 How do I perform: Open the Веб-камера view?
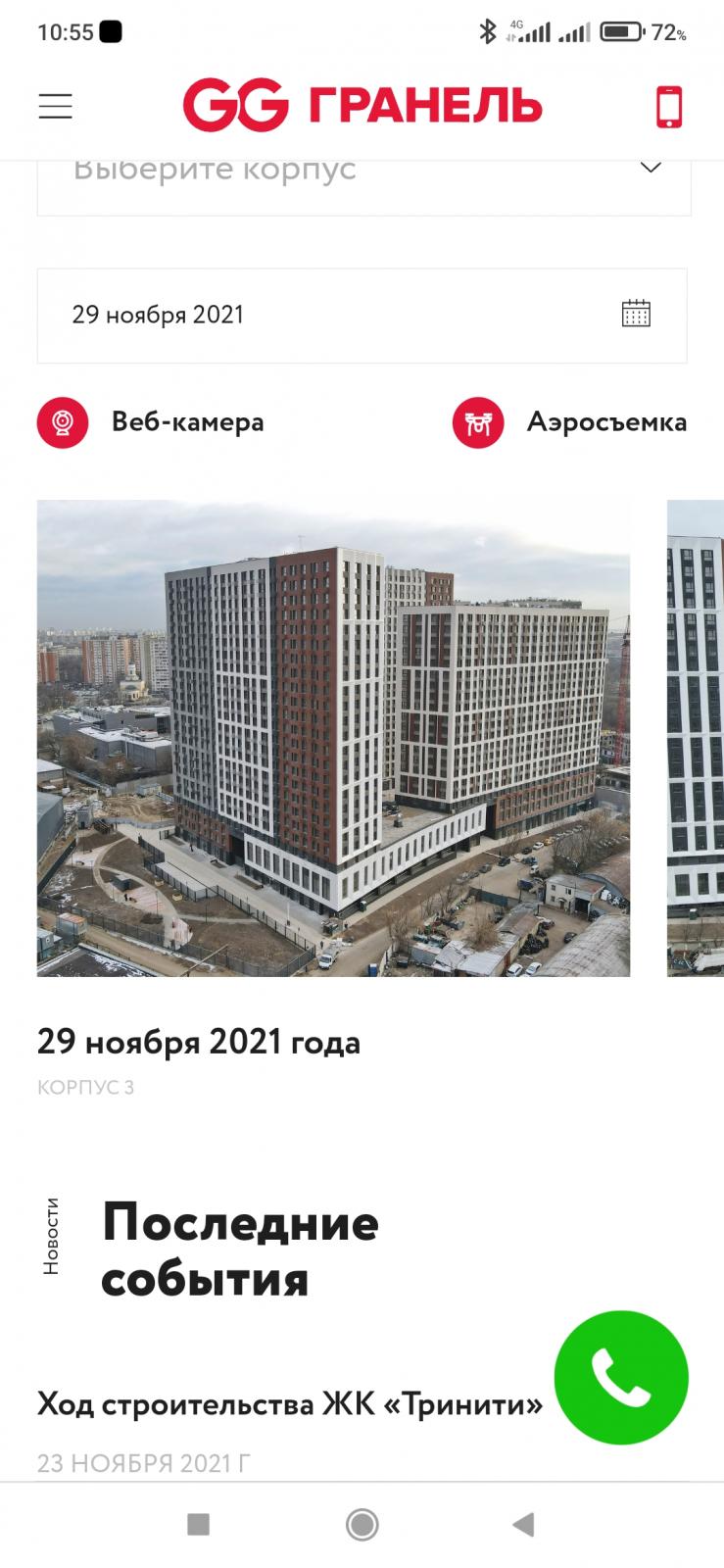[x=151, y=422]
